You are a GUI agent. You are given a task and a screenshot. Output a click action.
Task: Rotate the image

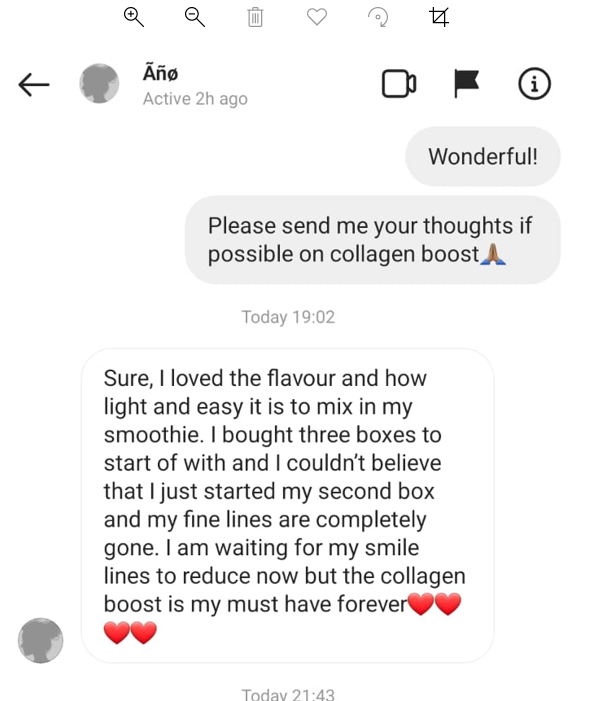point(378,16)
